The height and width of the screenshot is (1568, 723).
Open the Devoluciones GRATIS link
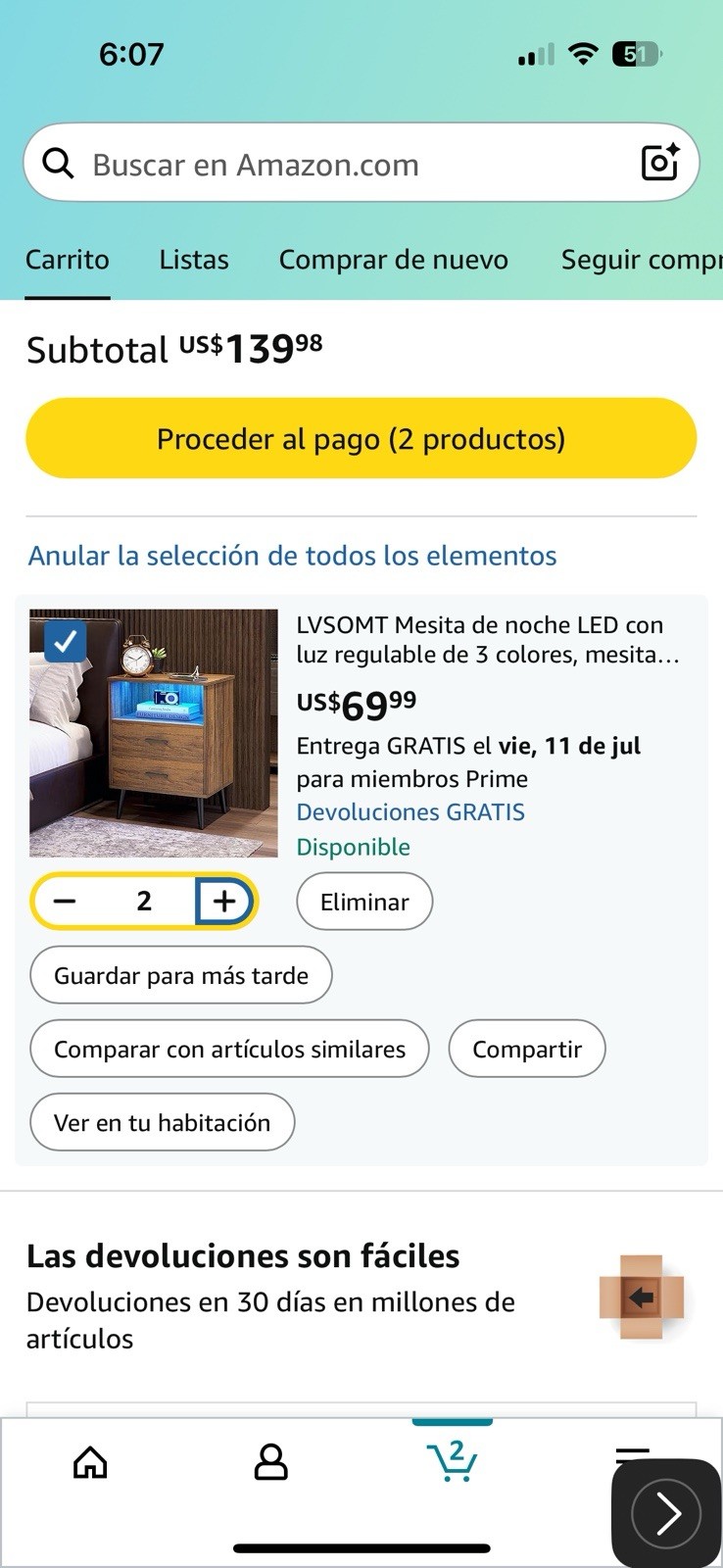tap(410, 812)
